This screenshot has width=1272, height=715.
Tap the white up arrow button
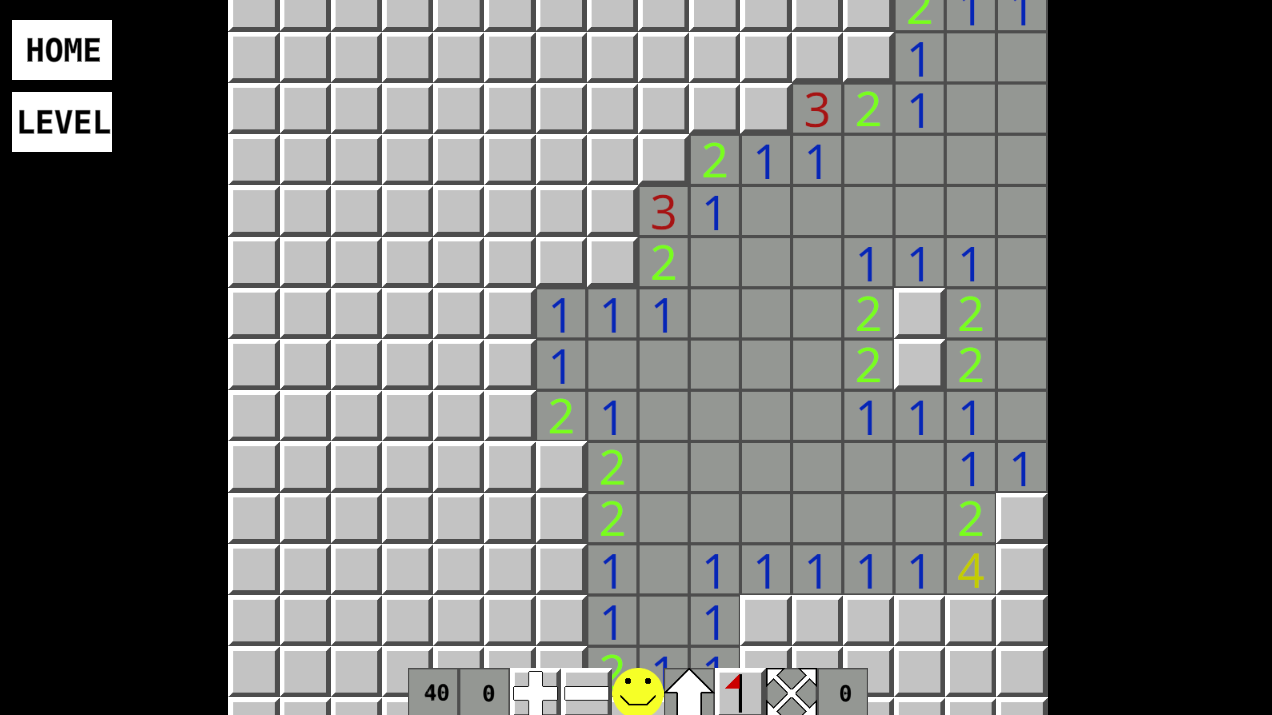pyautogui.click(x=689, y=692)
